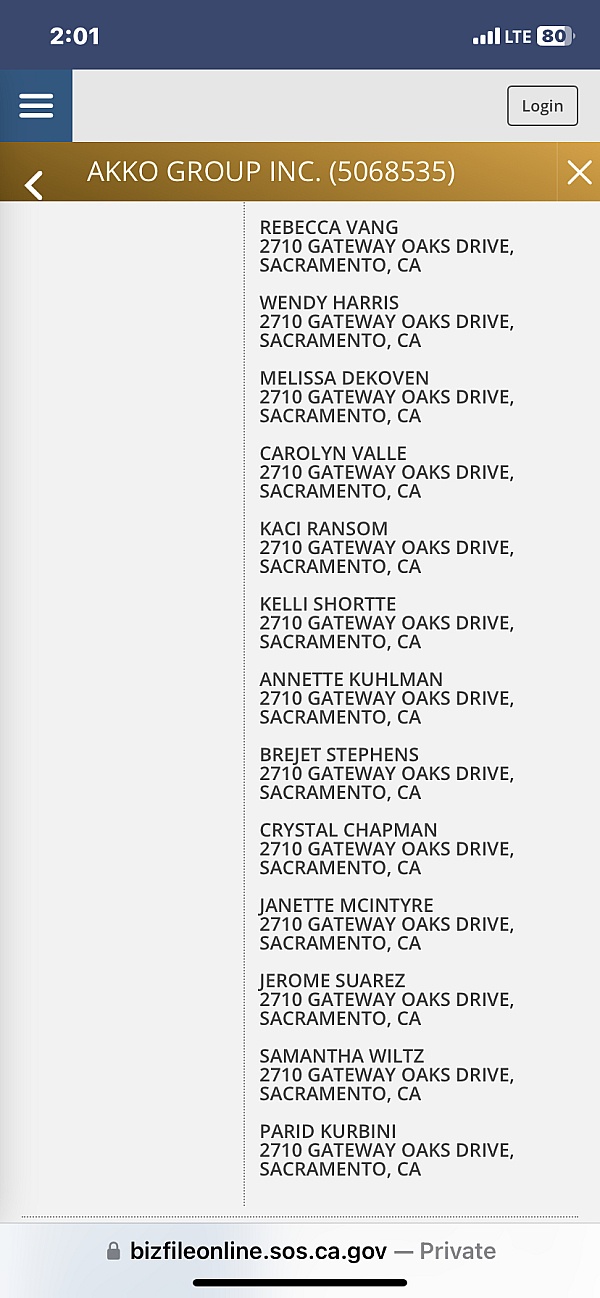Tap the Login button
Viewport: 600px width, 1298px height.
(x=542, y=106)
